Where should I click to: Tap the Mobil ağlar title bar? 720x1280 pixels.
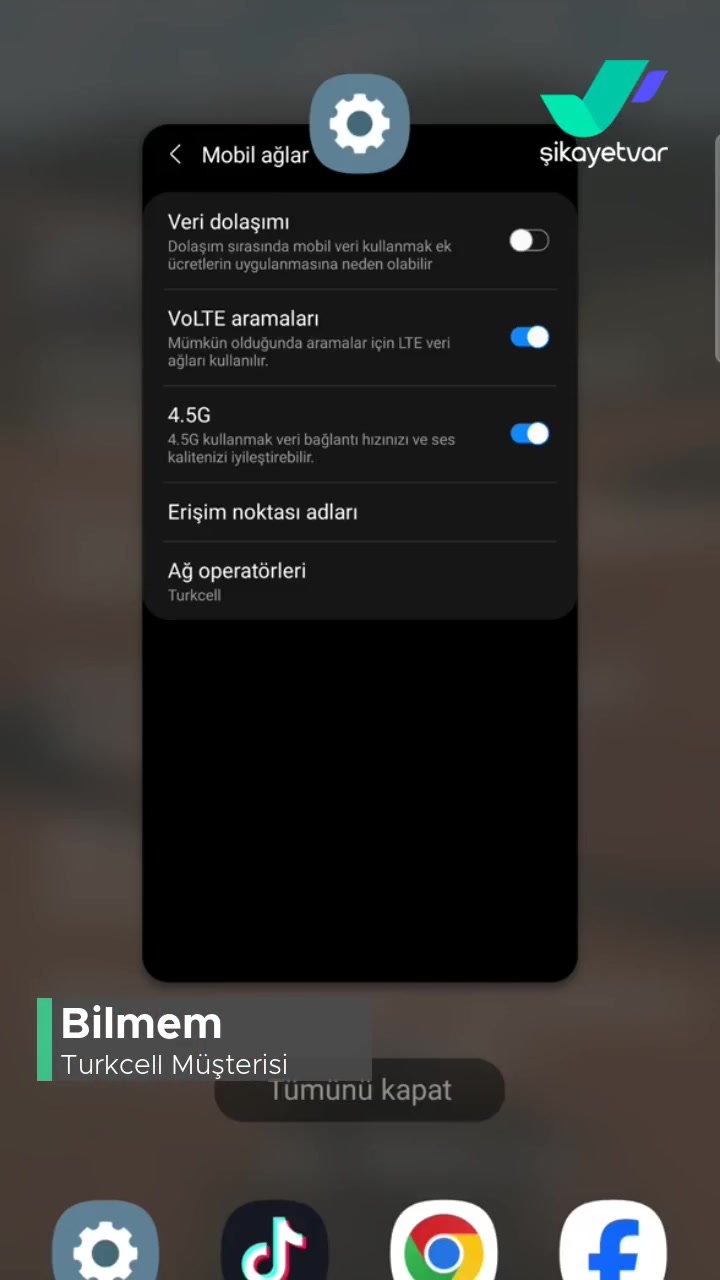pos(256,155)
